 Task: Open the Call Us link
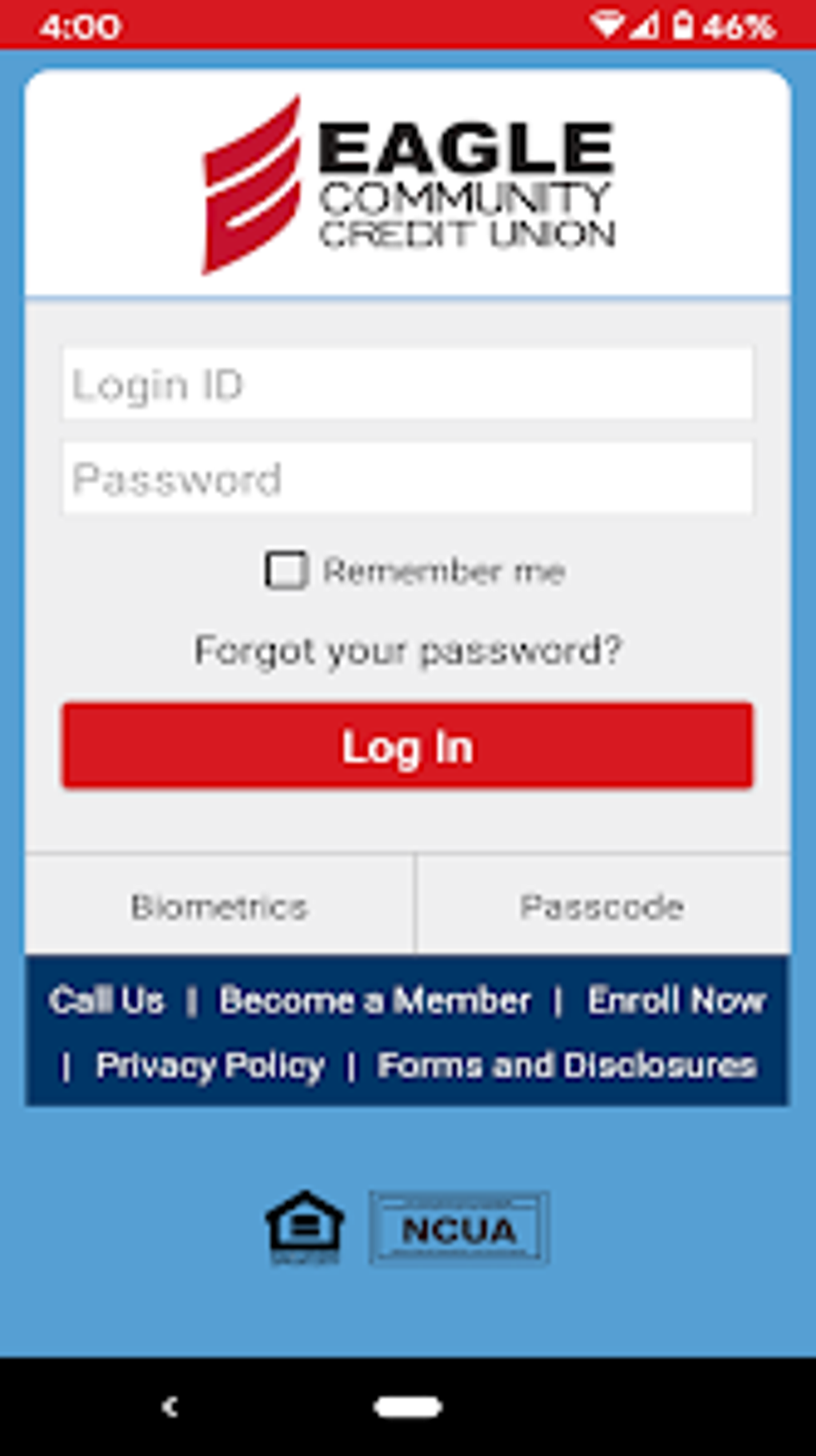[106, 1001]
